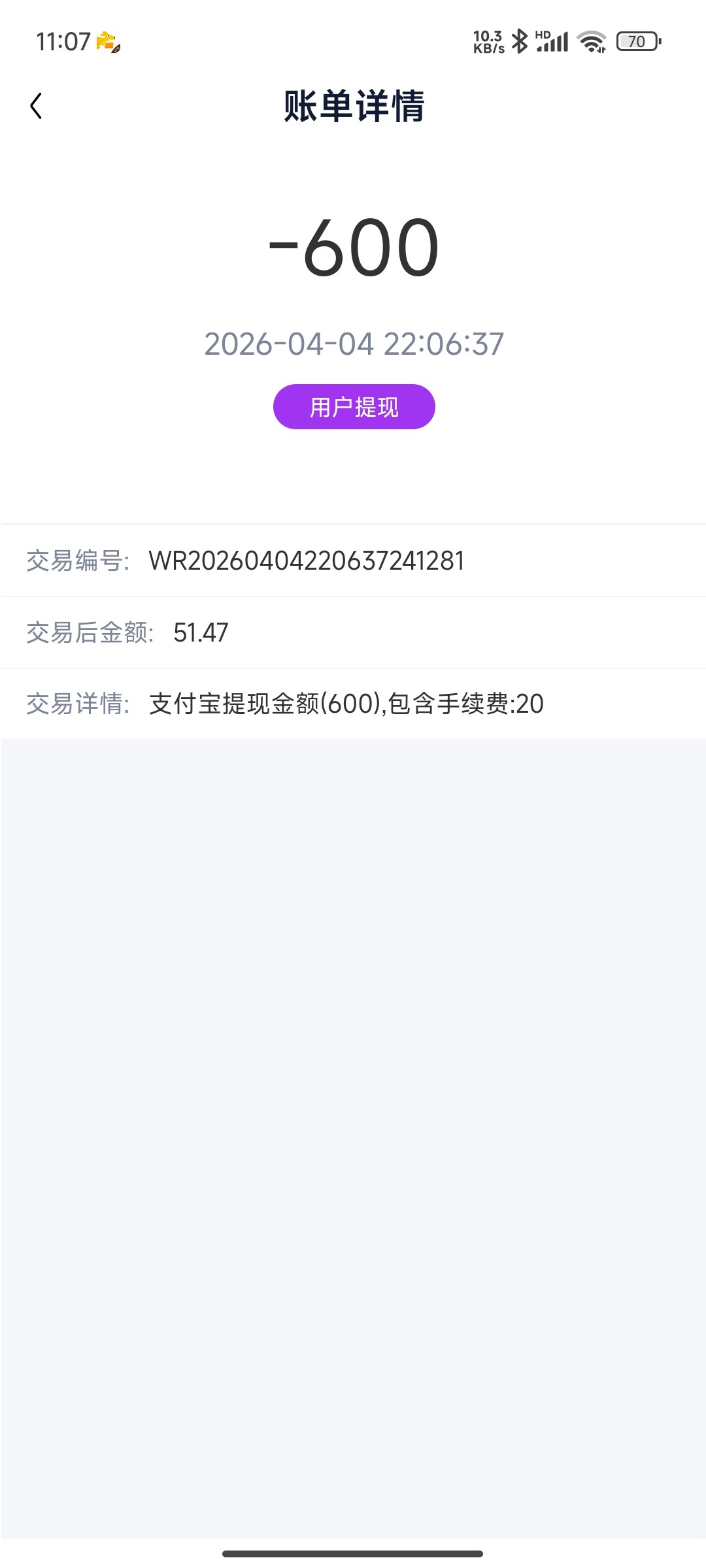Select the transaction number WR20260404220637241281
706x1568 pixels.
[307, 561]
